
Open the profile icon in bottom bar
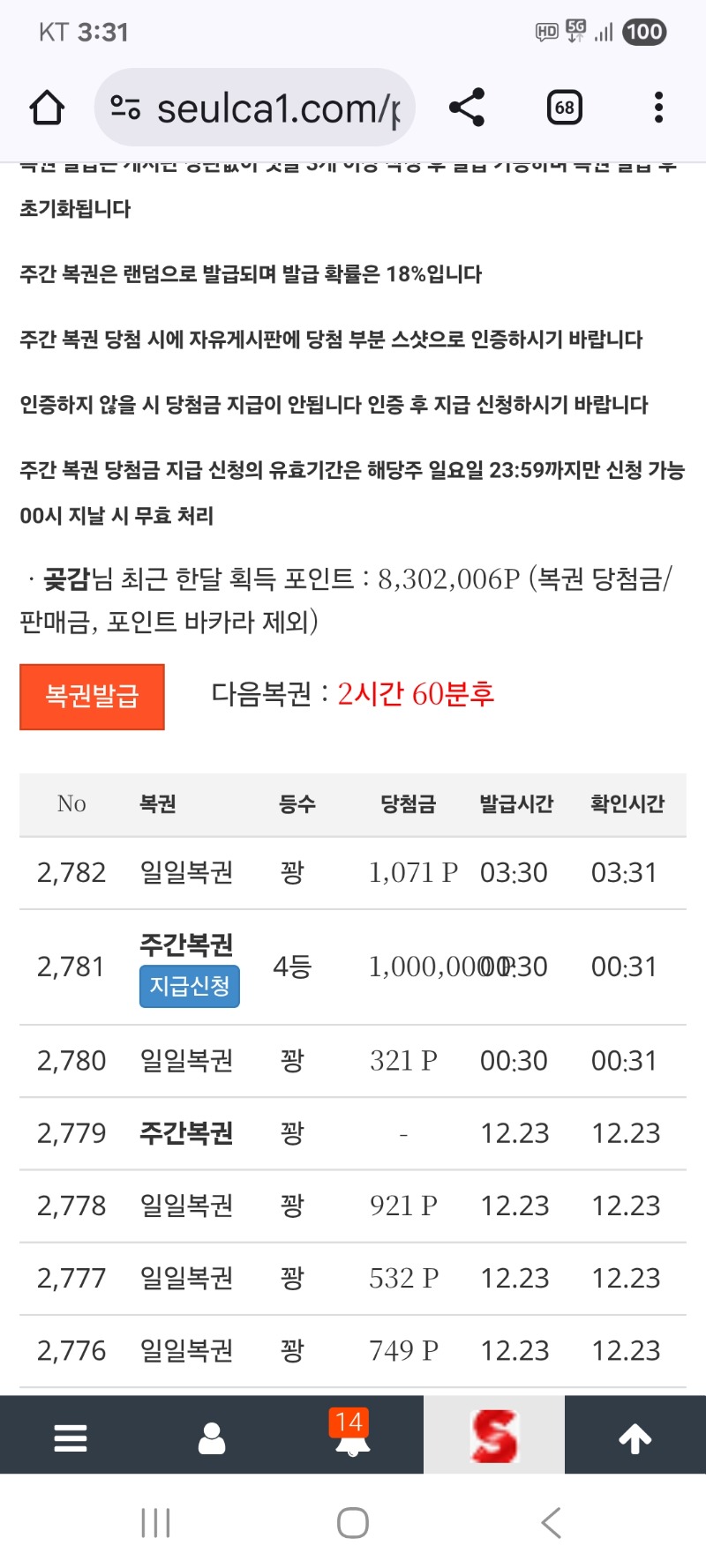(x=212, y=1437)
